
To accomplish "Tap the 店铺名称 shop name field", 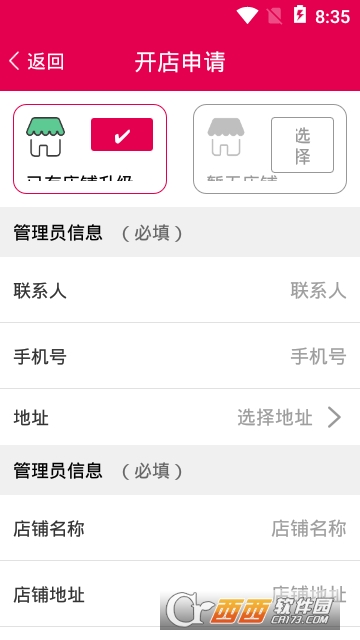I will click(x=180, y=528).
